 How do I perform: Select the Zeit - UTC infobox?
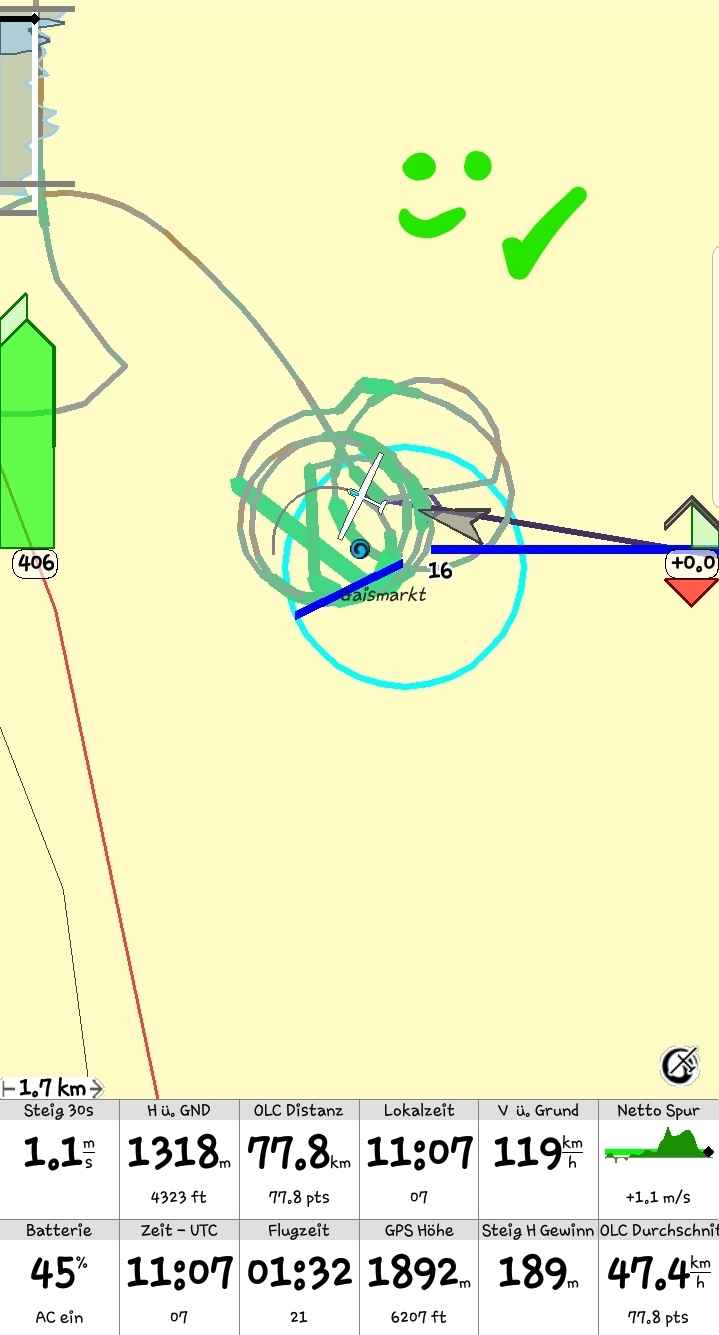tap(179, 1277)
